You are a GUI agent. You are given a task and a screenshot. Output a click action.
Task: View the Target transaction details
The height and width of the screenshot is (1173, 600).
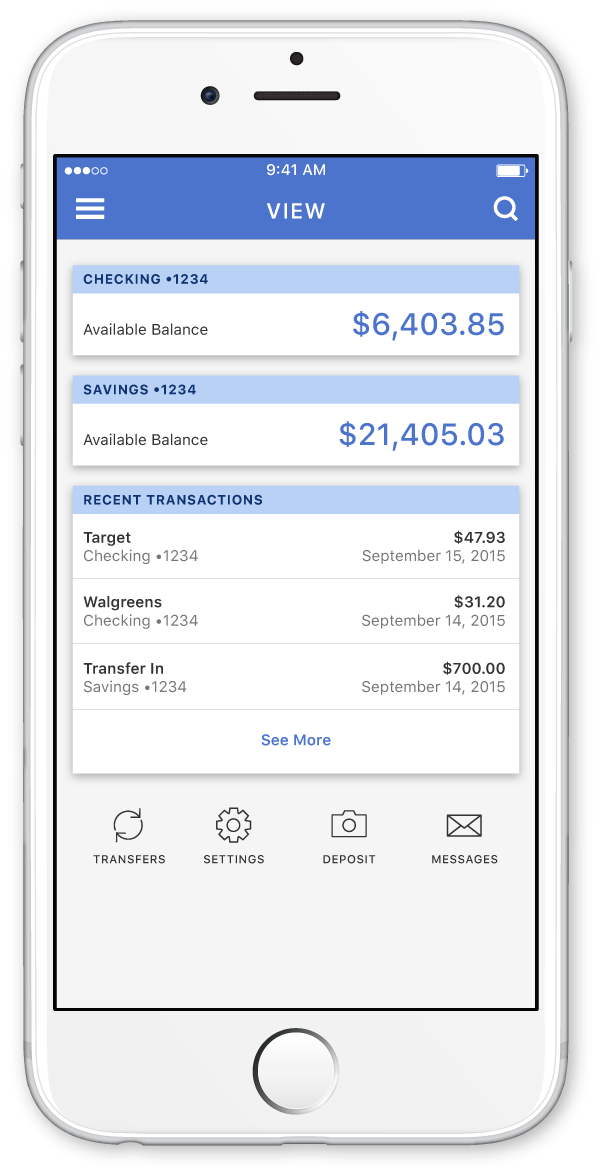point(296,546)
